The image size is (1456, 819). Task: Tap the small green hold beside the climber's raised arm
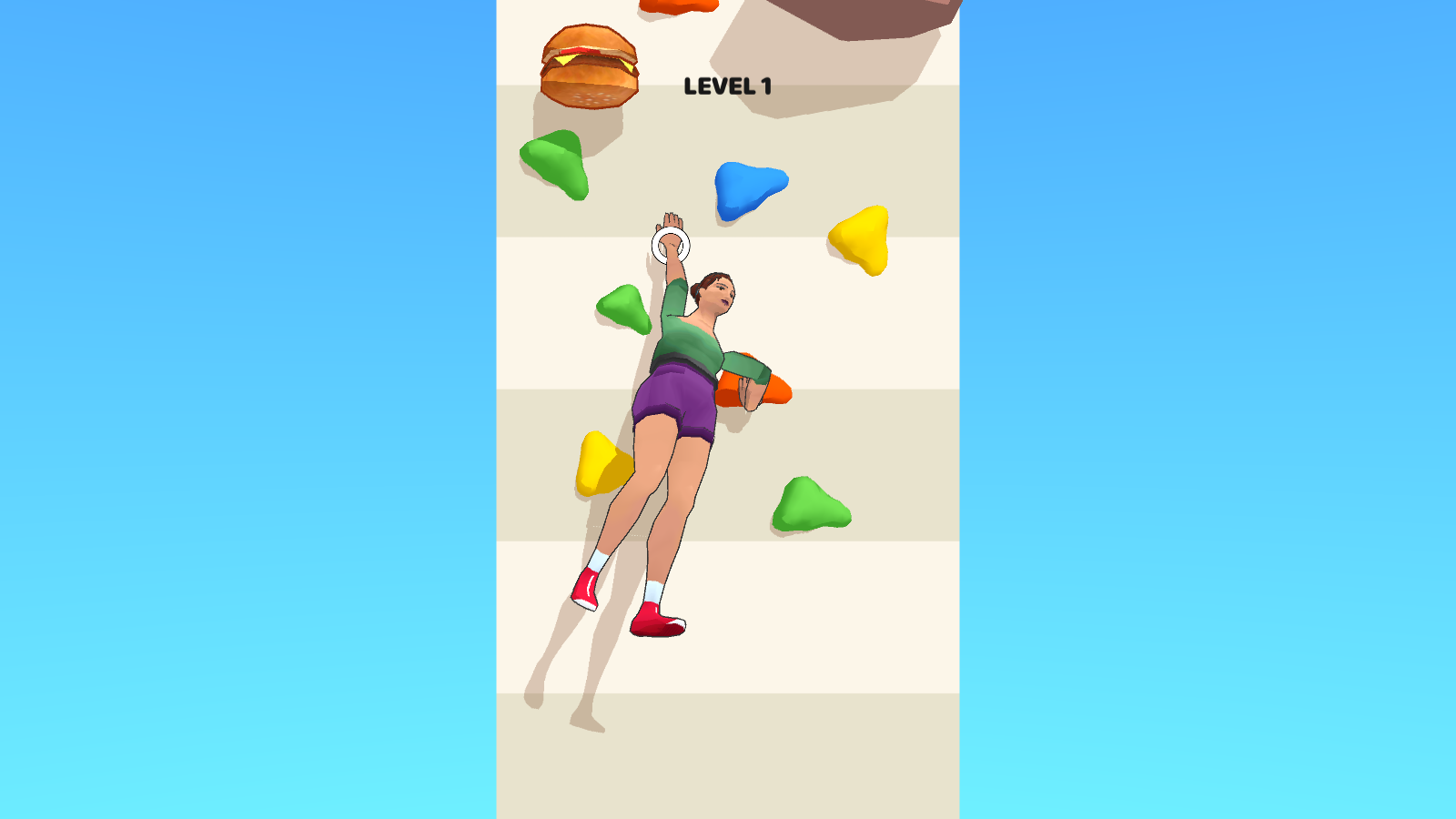pos(624,309)
